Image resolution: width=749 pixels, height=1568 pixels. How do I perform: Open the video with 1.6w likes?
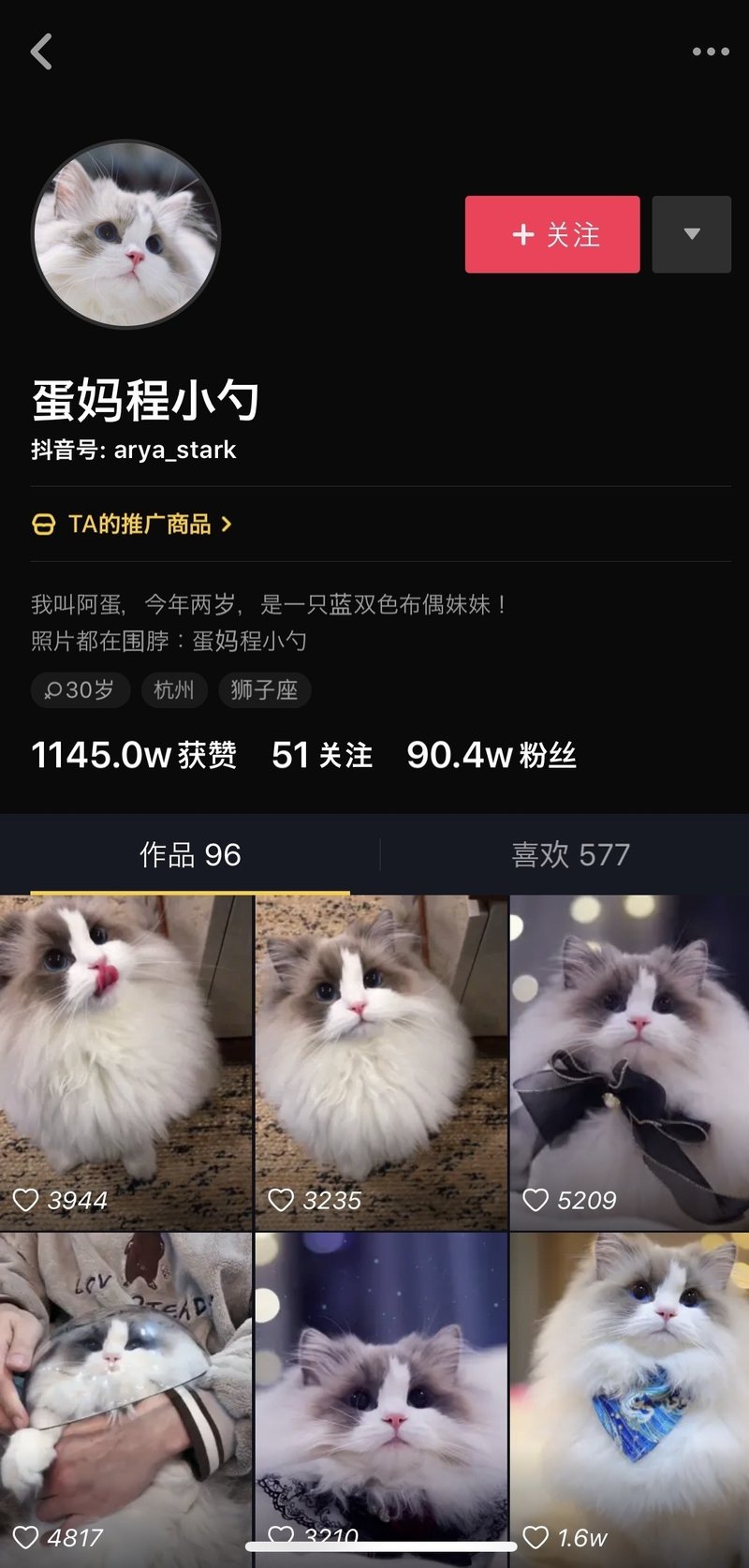[x=629, y=1396]
